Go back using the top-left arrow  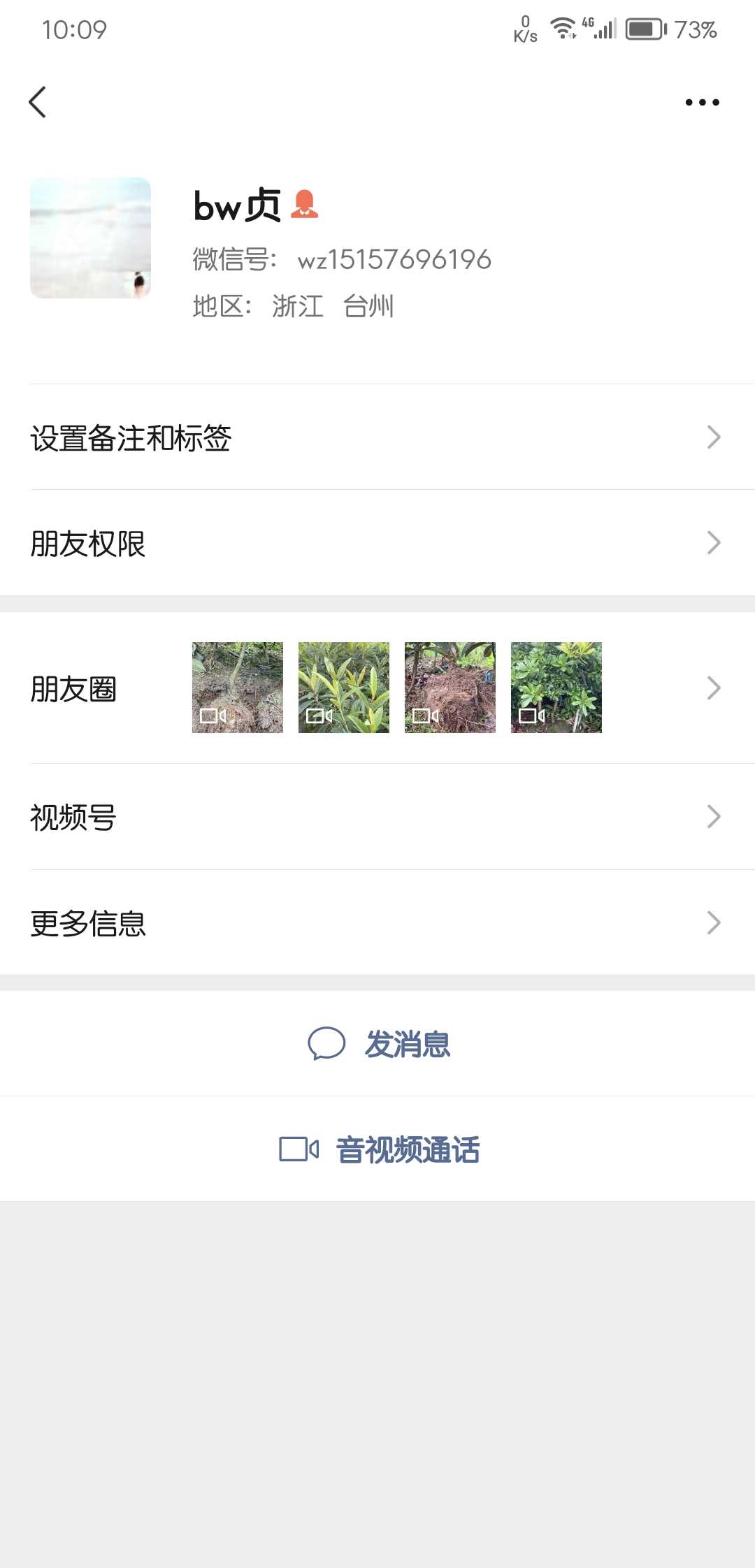38,102
